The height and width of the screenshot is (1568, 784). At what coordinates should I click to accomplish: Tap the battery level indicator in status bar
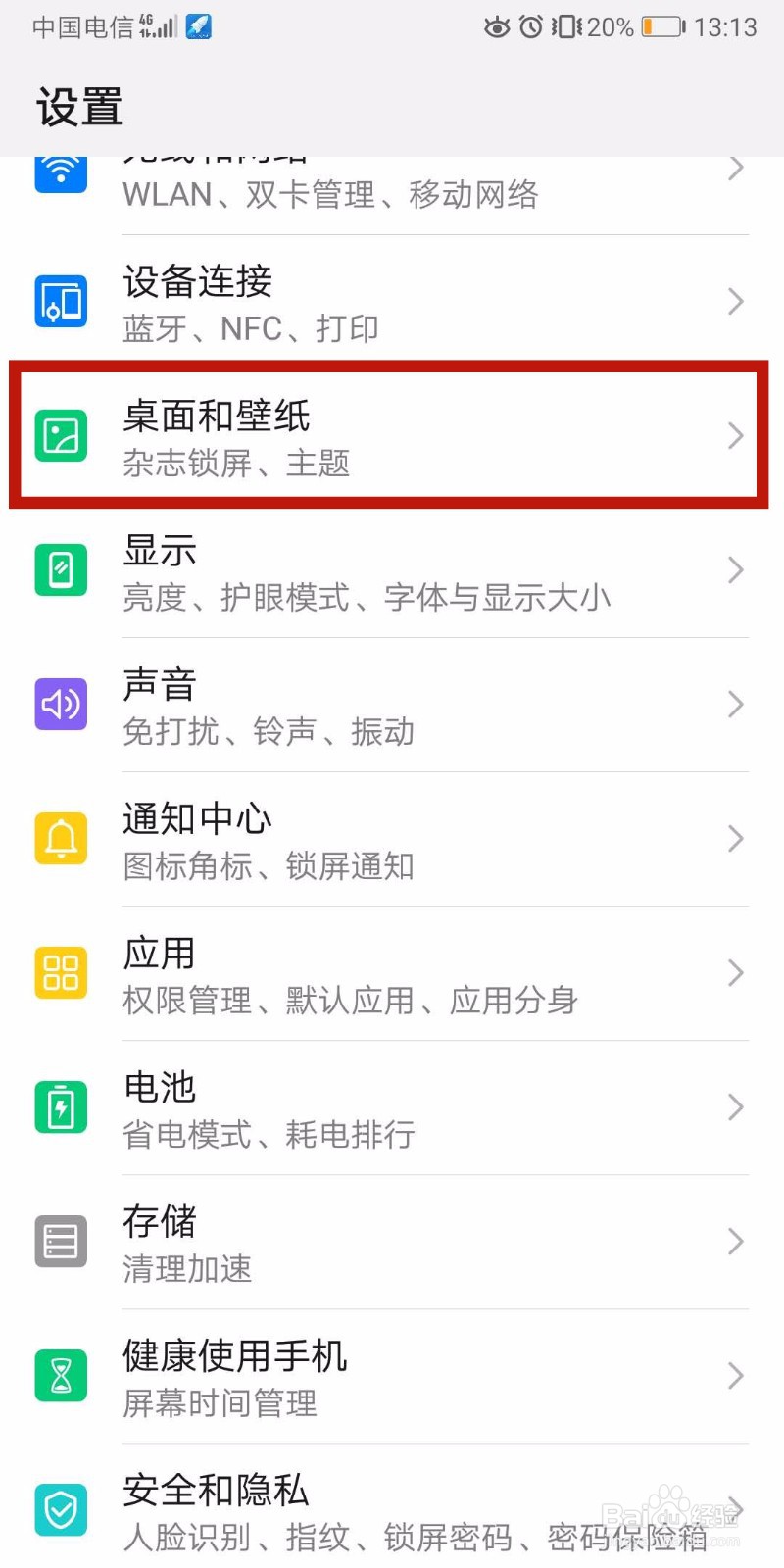[661, 26]
